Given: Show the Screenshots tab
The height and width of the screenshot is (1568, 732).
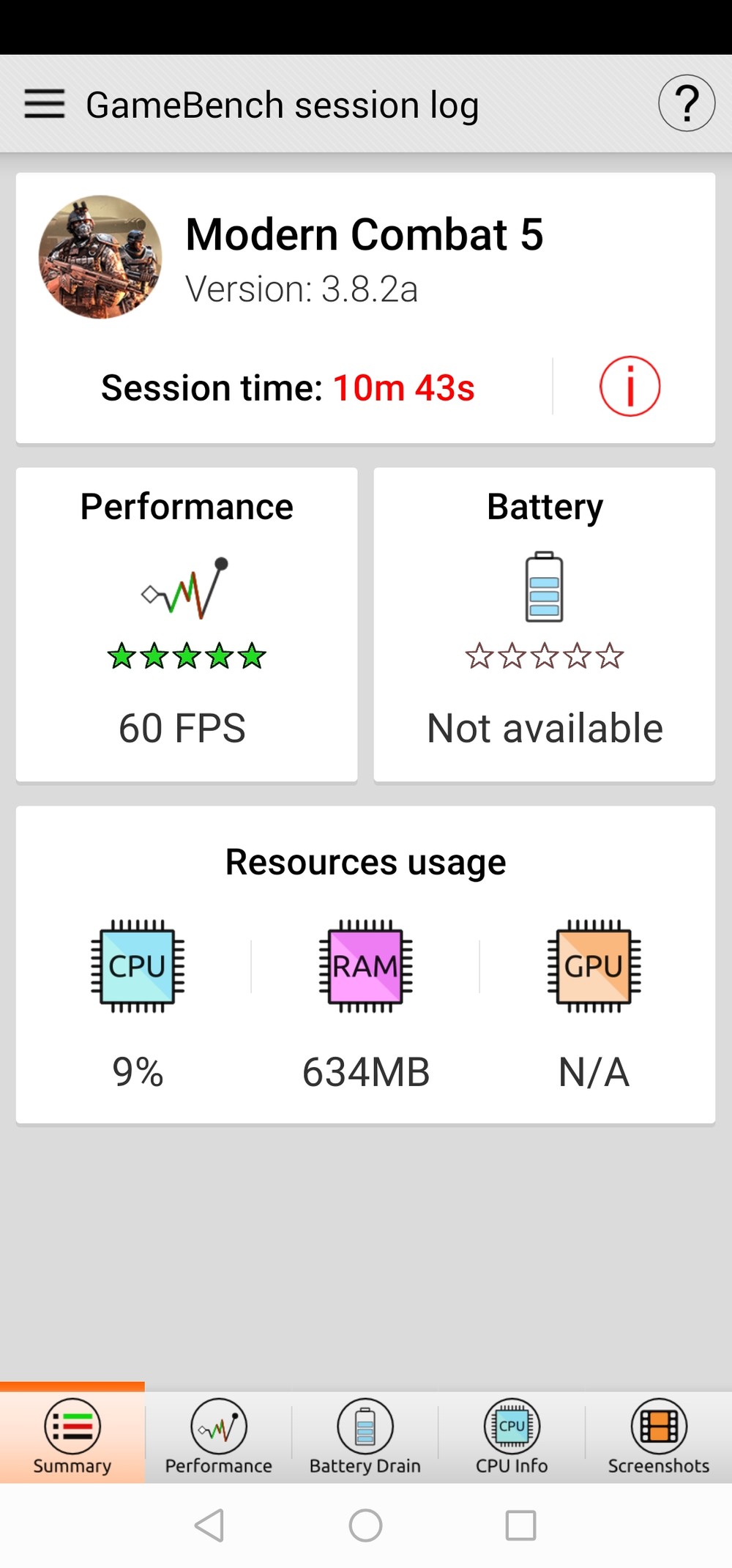Looking at the screenshot, I should 658,1435.
